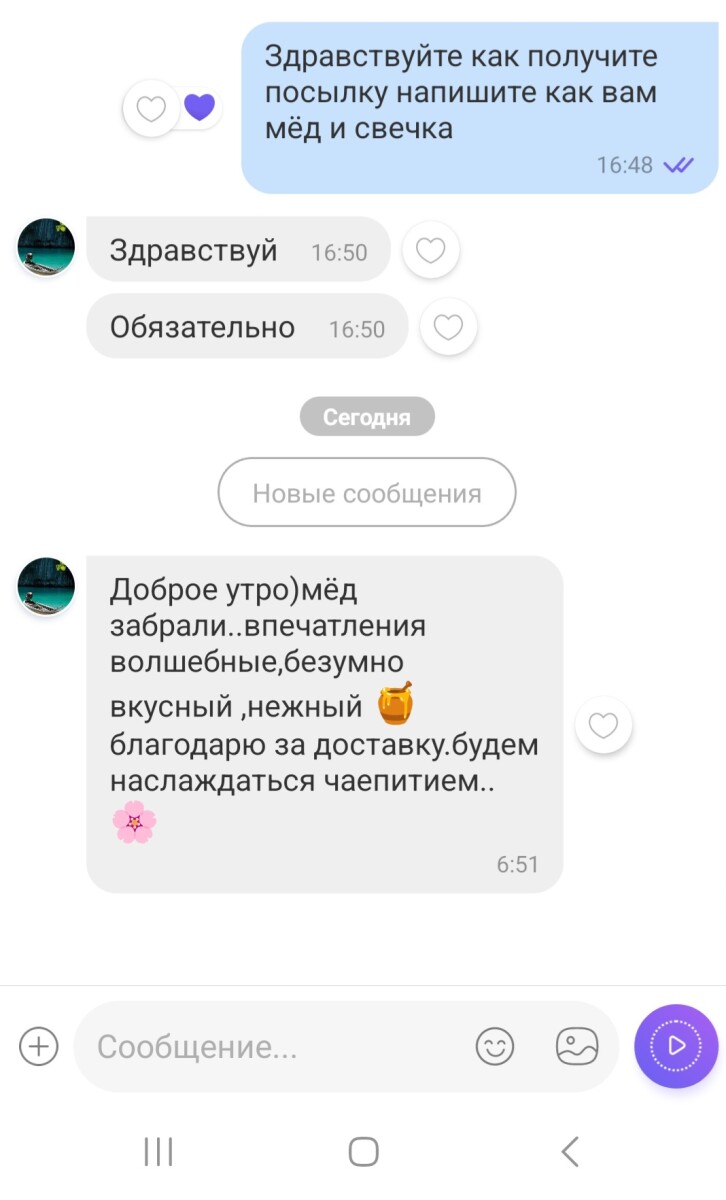Open the sender avatar beside "Доброе утро"
Image resolution: width=726 pixels, height=1200 pixels.
click(46, 586)
